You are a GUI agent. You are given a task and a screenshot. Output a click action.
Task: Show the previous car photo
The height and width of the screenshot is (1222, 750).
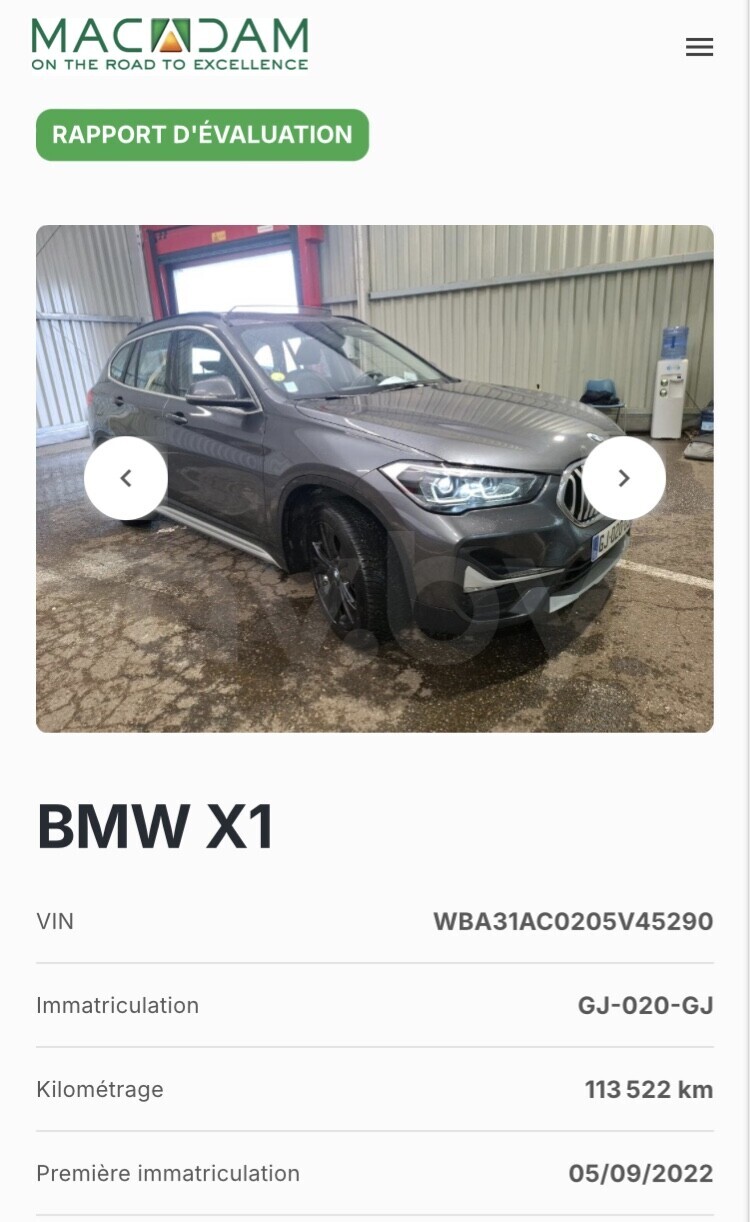(126, 478)
